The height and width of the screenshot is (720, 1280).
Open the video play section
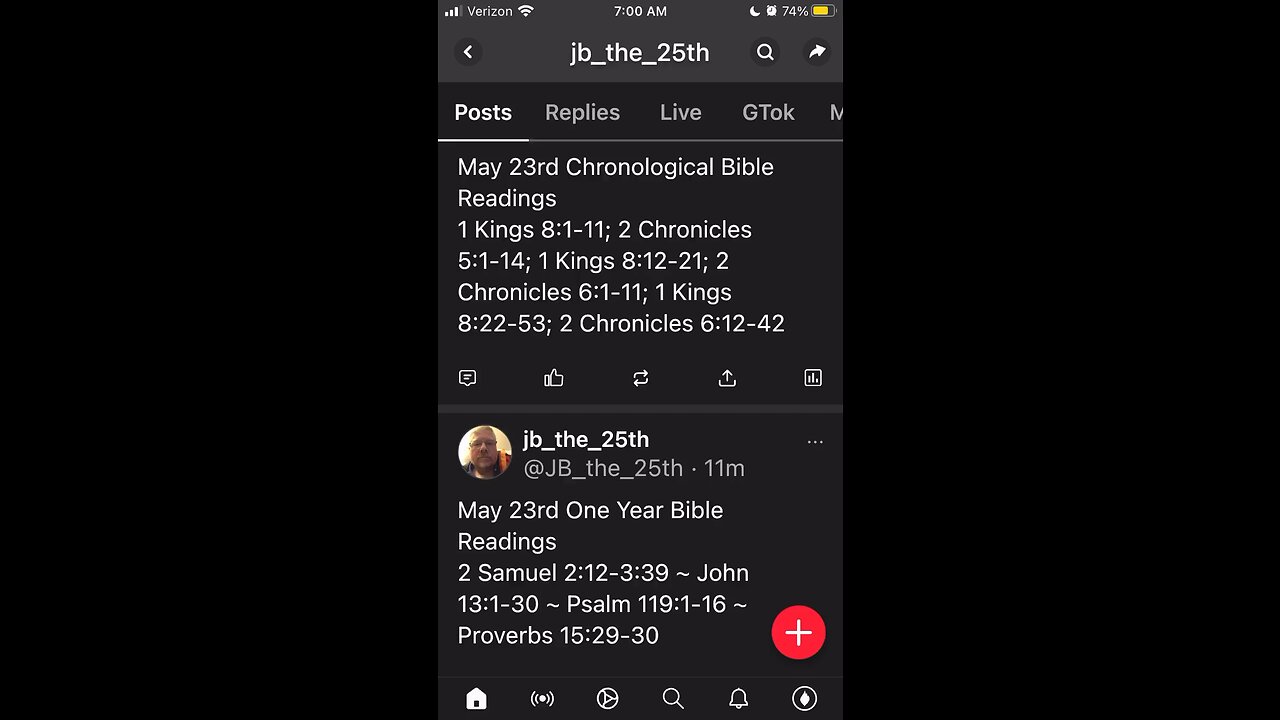coord(607,699)
